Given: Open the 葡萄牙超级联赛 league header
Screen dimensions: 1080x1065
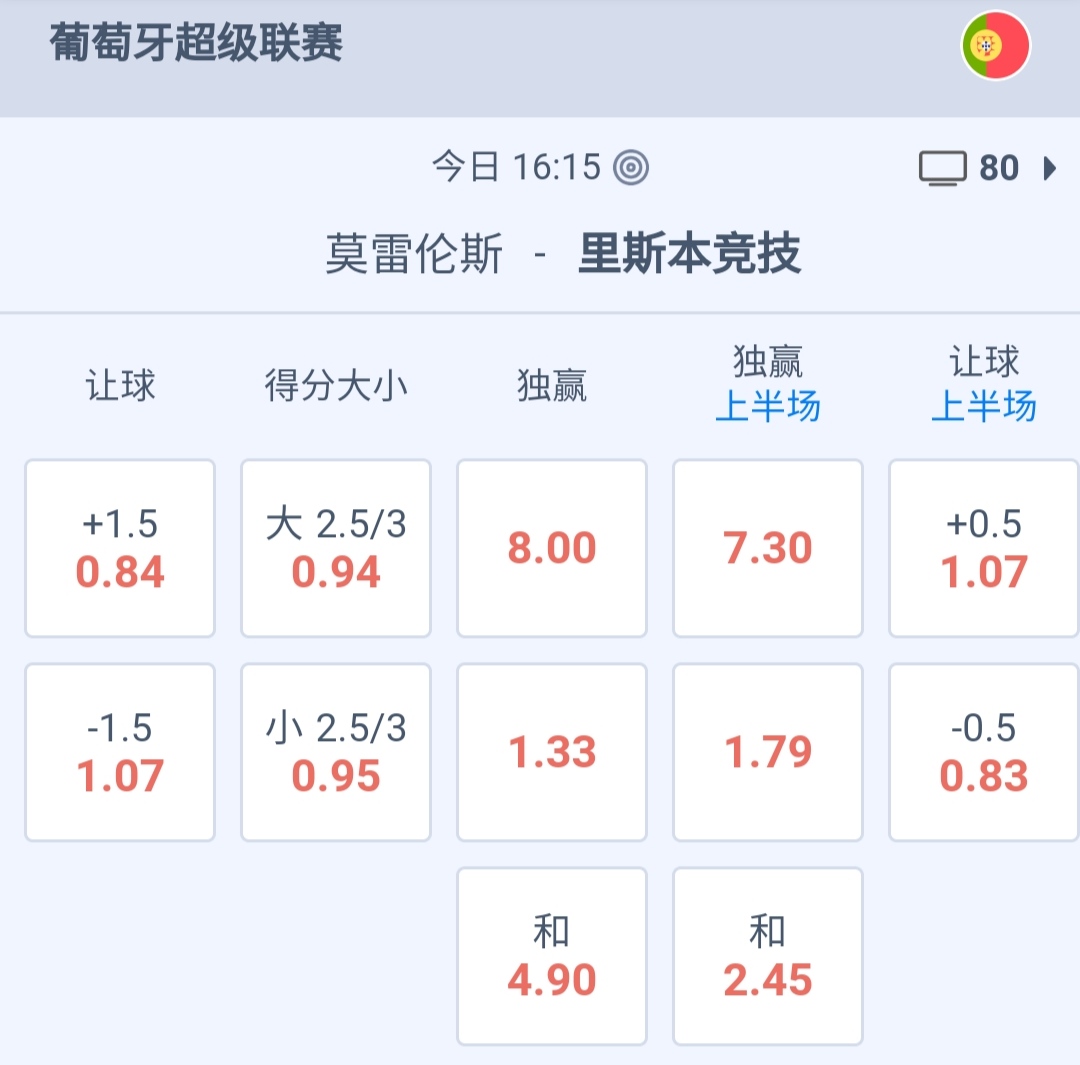Looking at the screenshot, I should click(197, 44).
